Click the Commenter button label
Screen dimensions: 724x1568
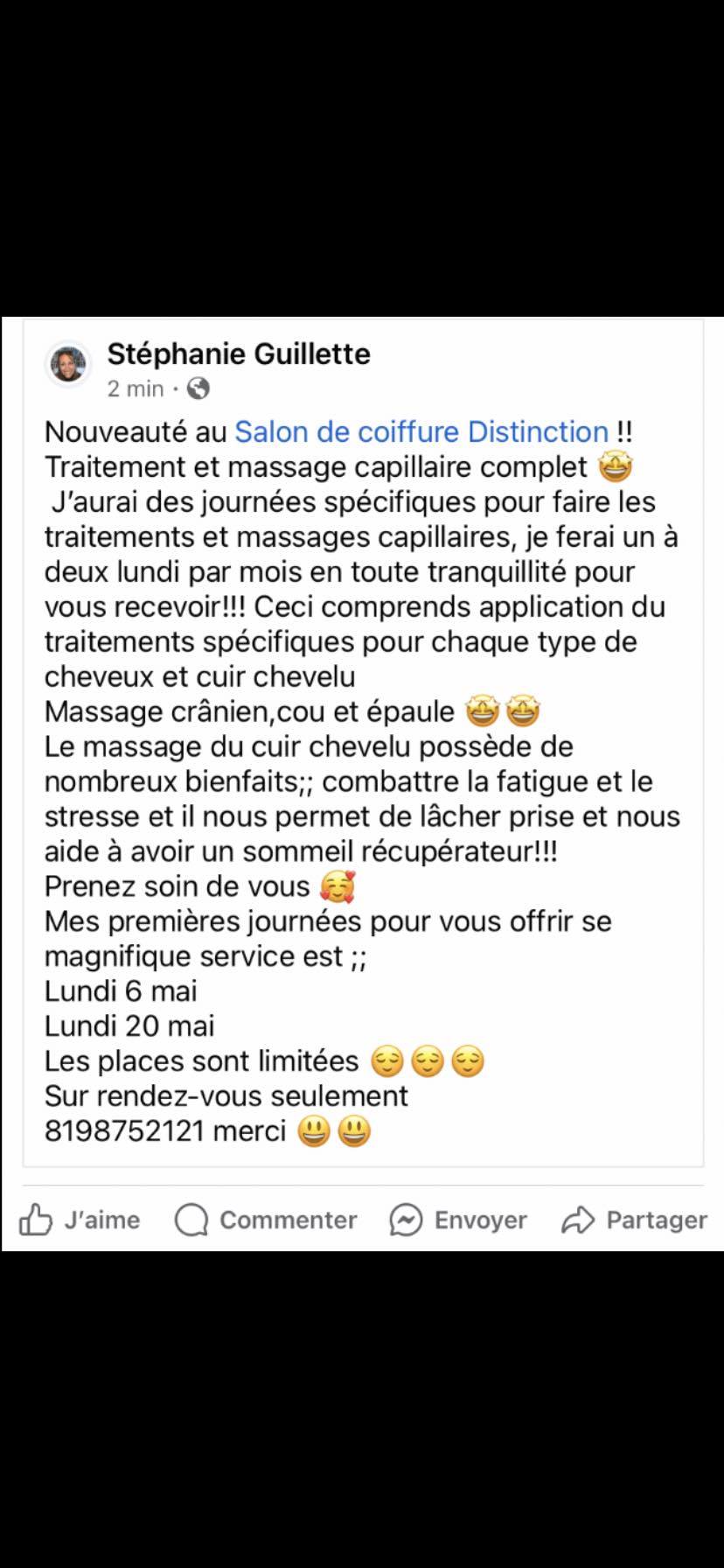[288, 1219]
